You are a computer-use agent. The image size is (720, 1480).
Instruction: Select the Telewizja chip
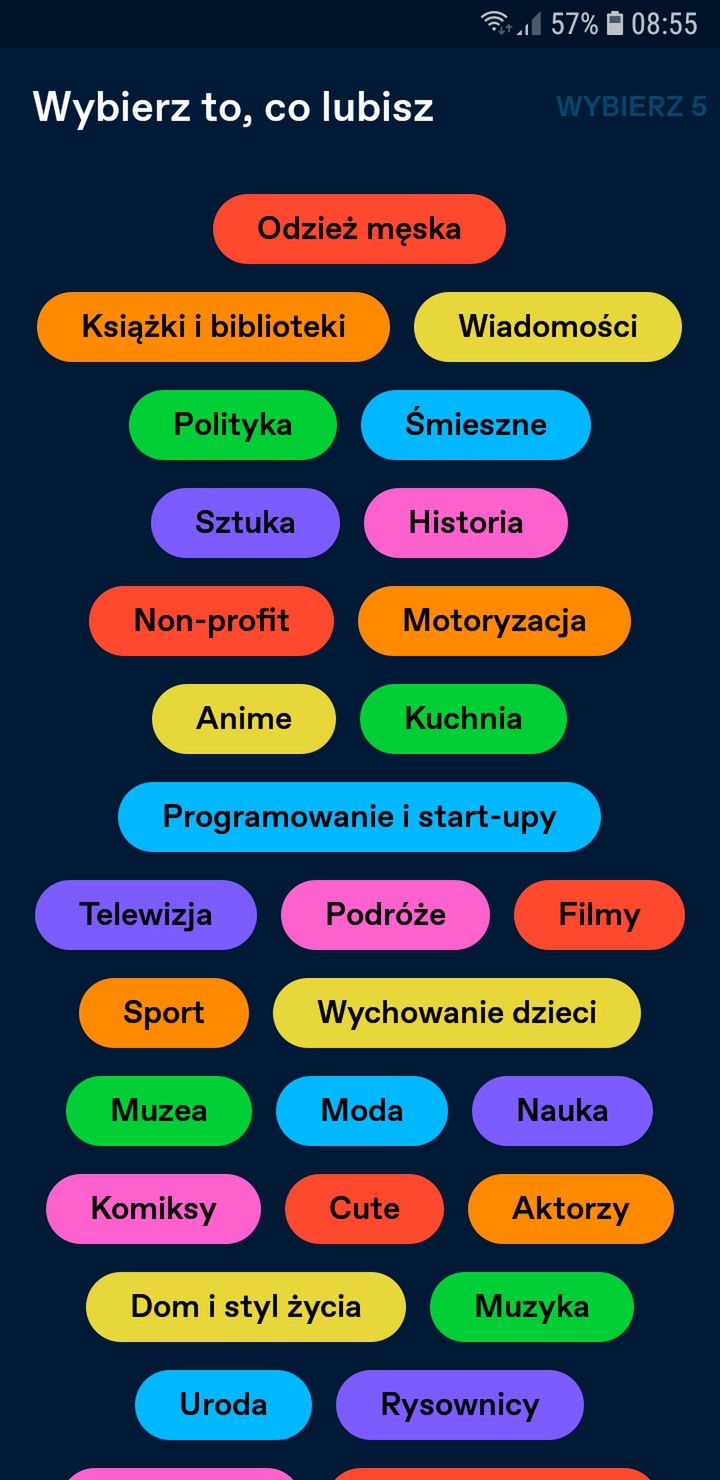click(x=146, y=915)
